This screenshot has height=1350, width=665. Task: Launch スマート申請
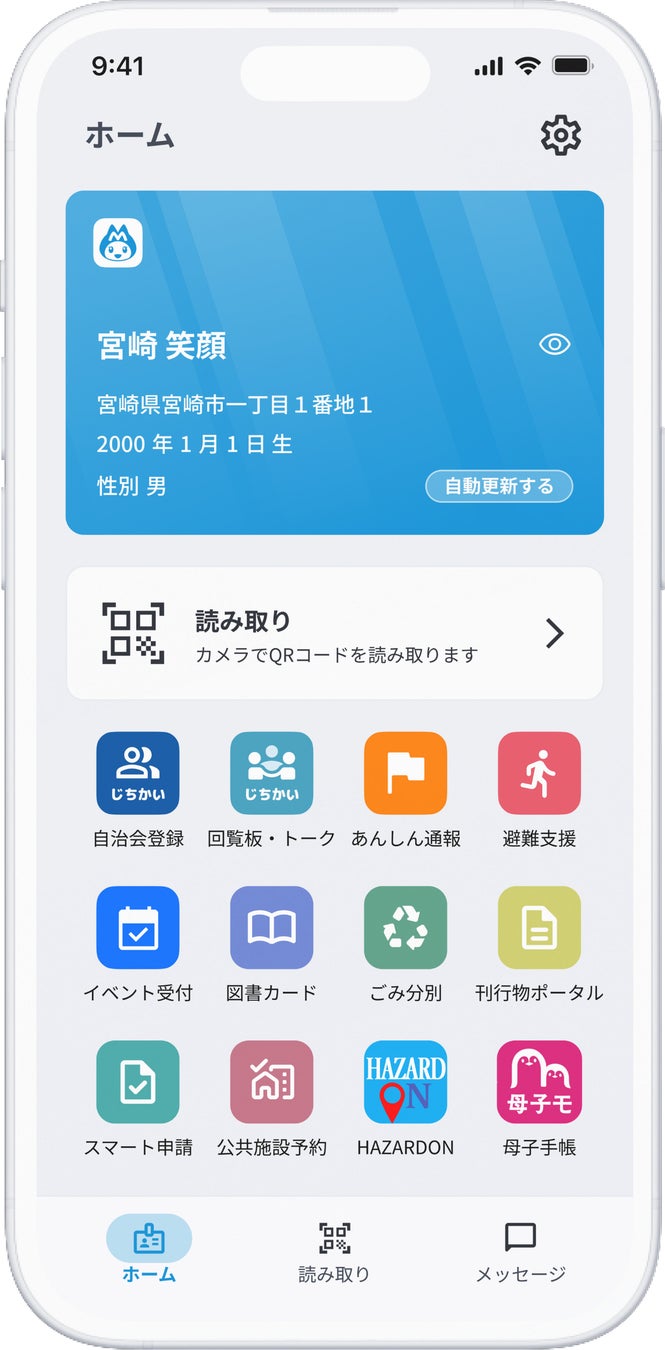(138, 1082)
